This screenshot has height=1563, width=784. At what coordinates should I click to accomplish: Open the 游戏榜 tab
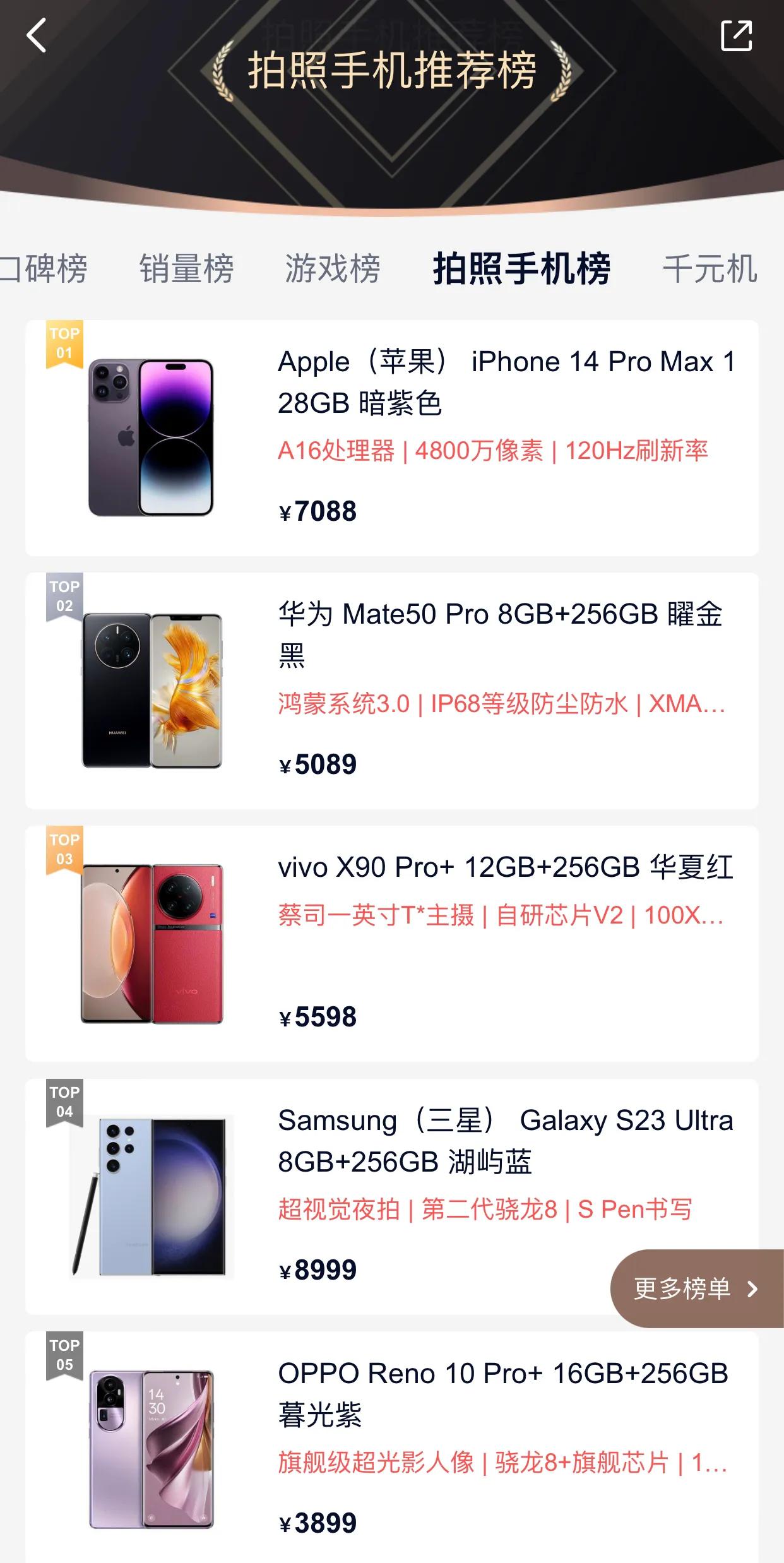pyautogui.click(x=333, y=269)
